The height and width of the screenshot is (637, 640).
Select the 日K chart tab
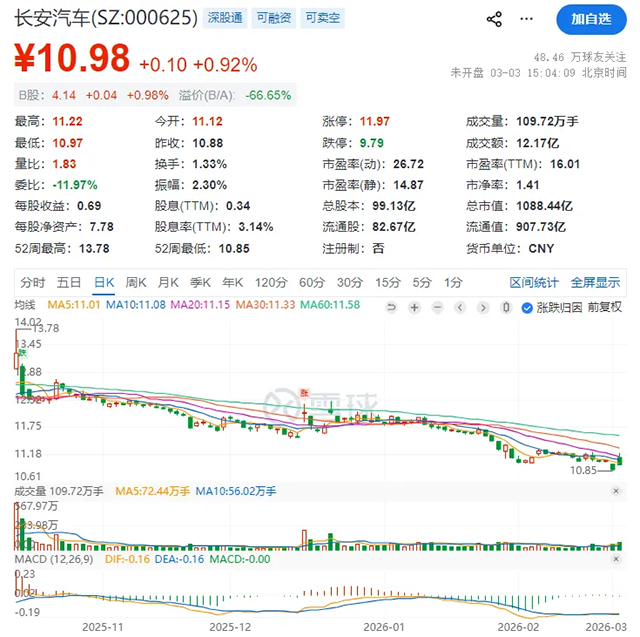click(x=104, y=282)
